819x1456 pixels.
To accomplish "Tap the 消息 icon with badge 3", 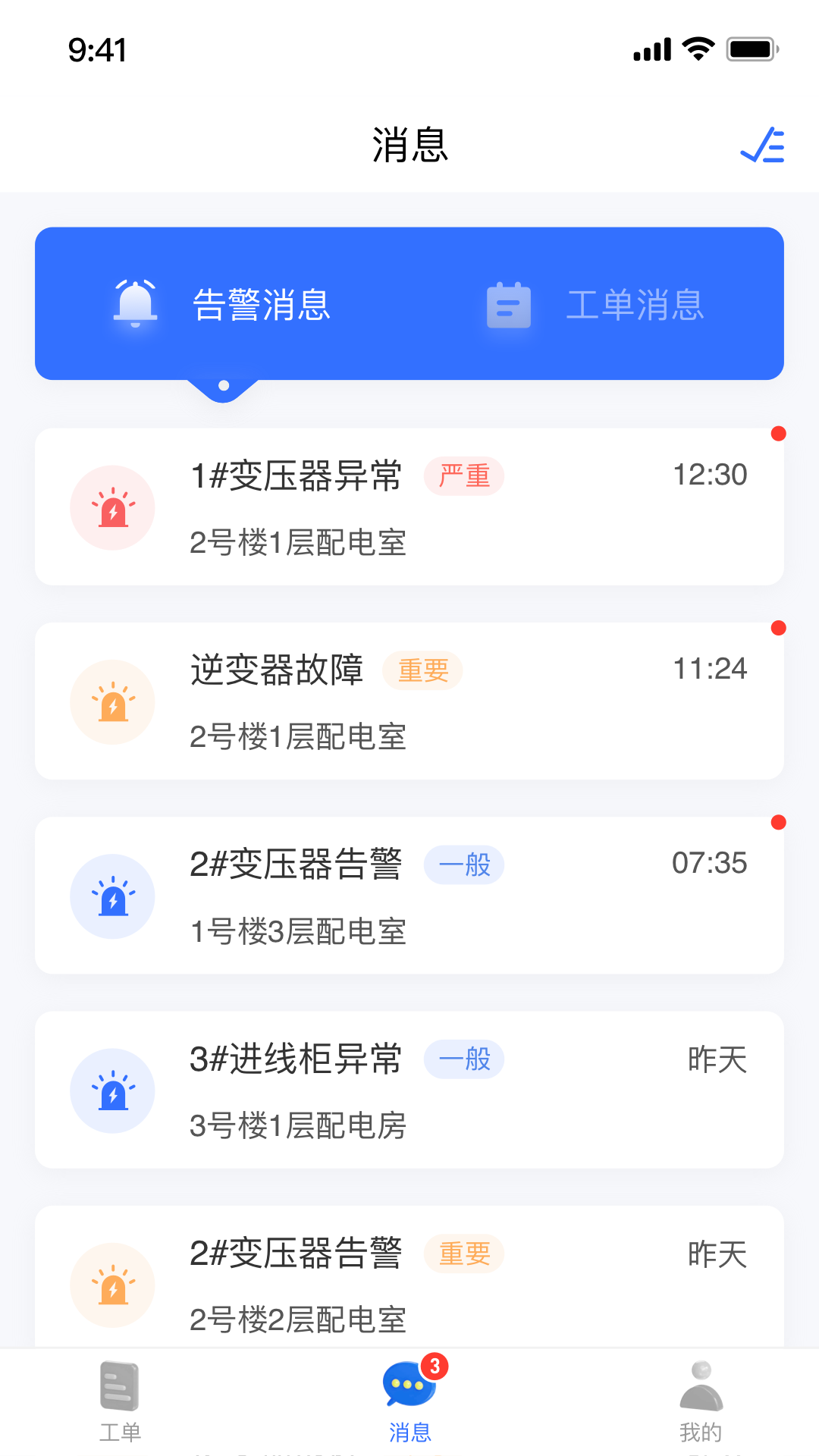I will 409,1385.
